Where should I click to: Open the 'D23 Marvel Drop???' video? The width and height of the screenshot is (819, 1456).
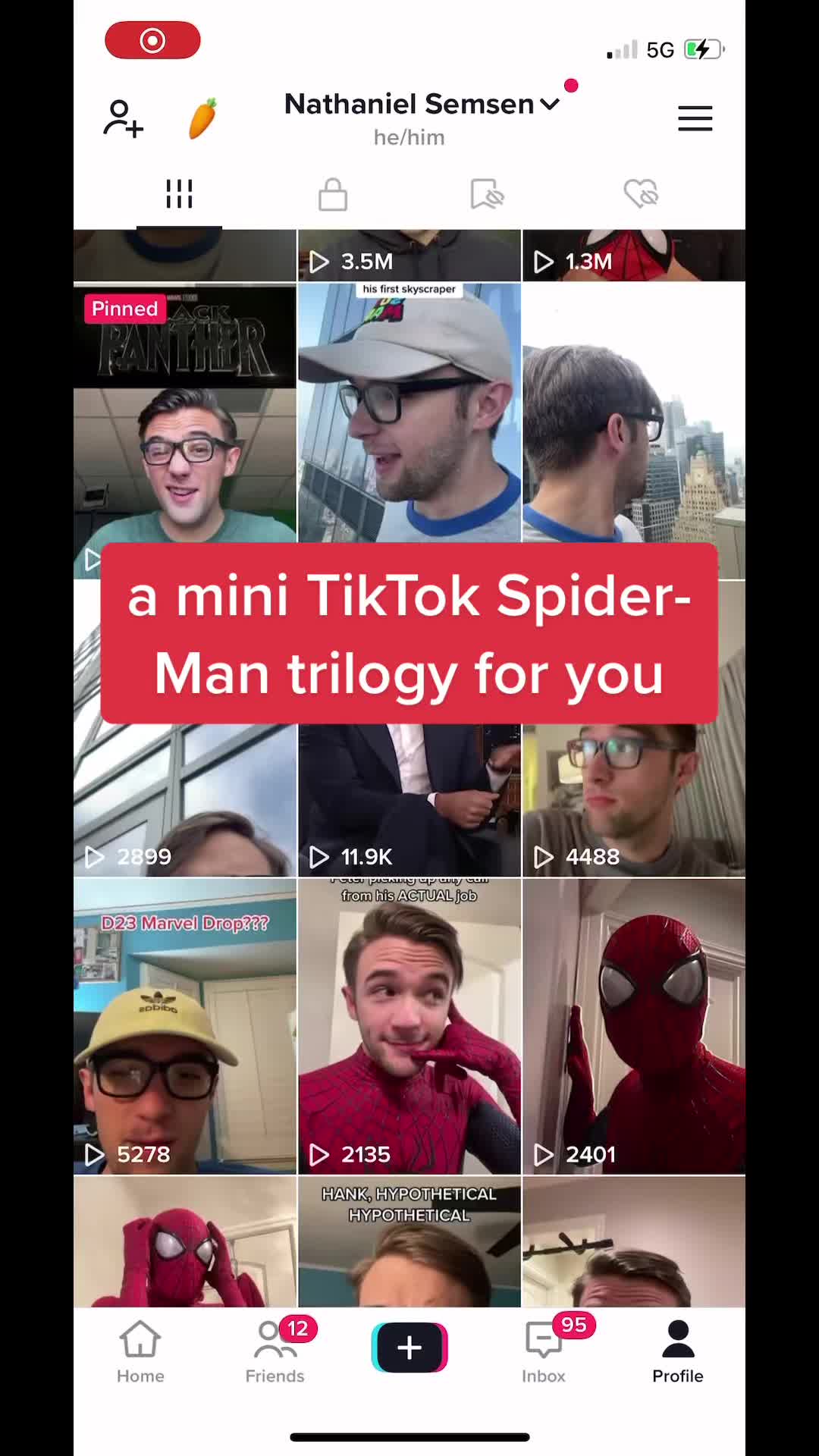tap(184, 1028)
